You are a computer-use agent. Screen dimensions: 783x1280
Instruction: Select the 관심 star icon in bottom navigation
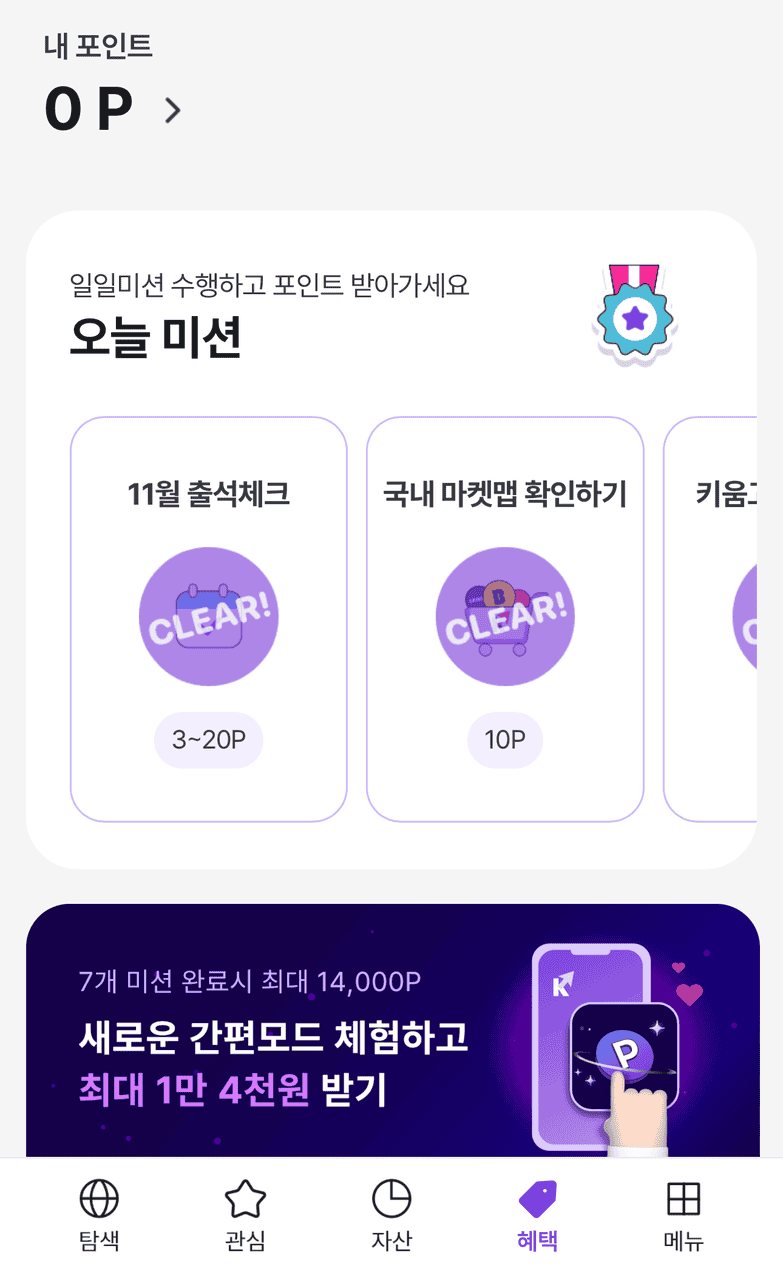click(245, 1197)
